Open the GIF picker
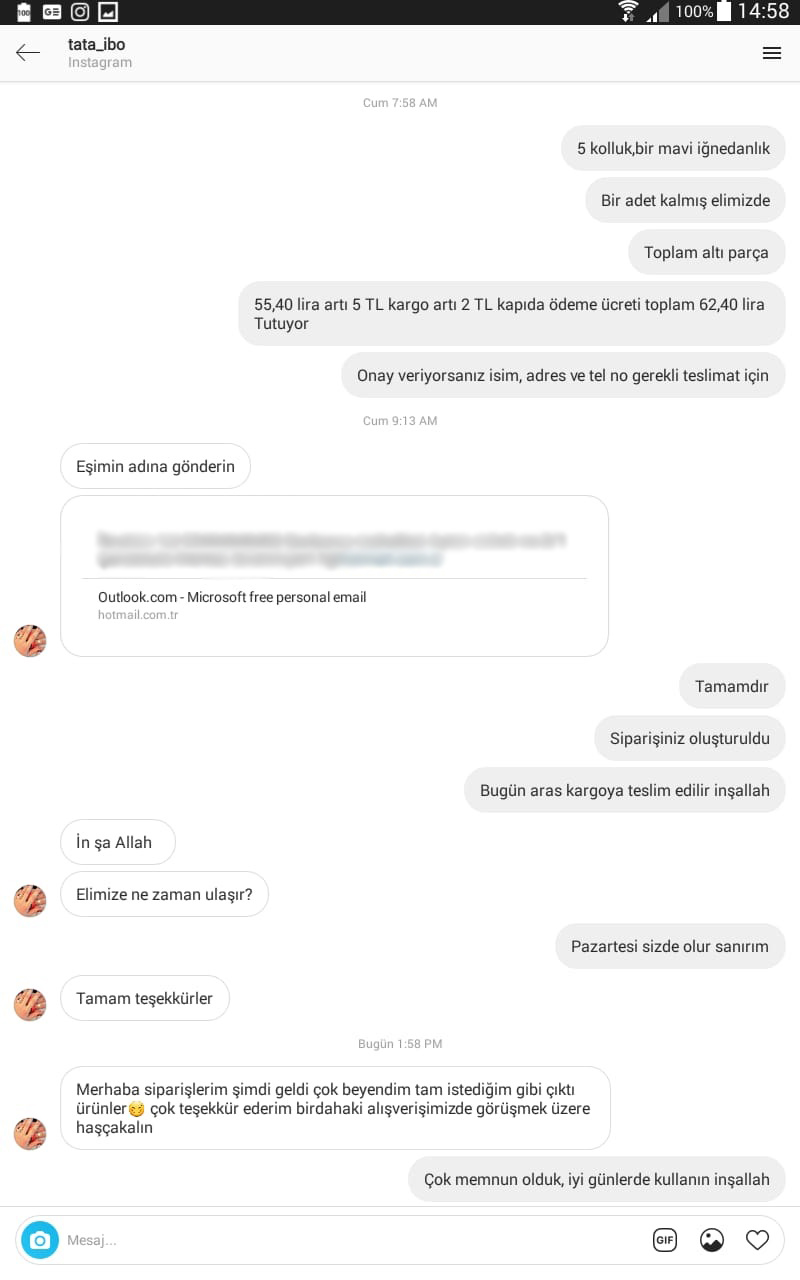Image resolution: width=800 pixels, height=1280 pixels. (664, 1240)
